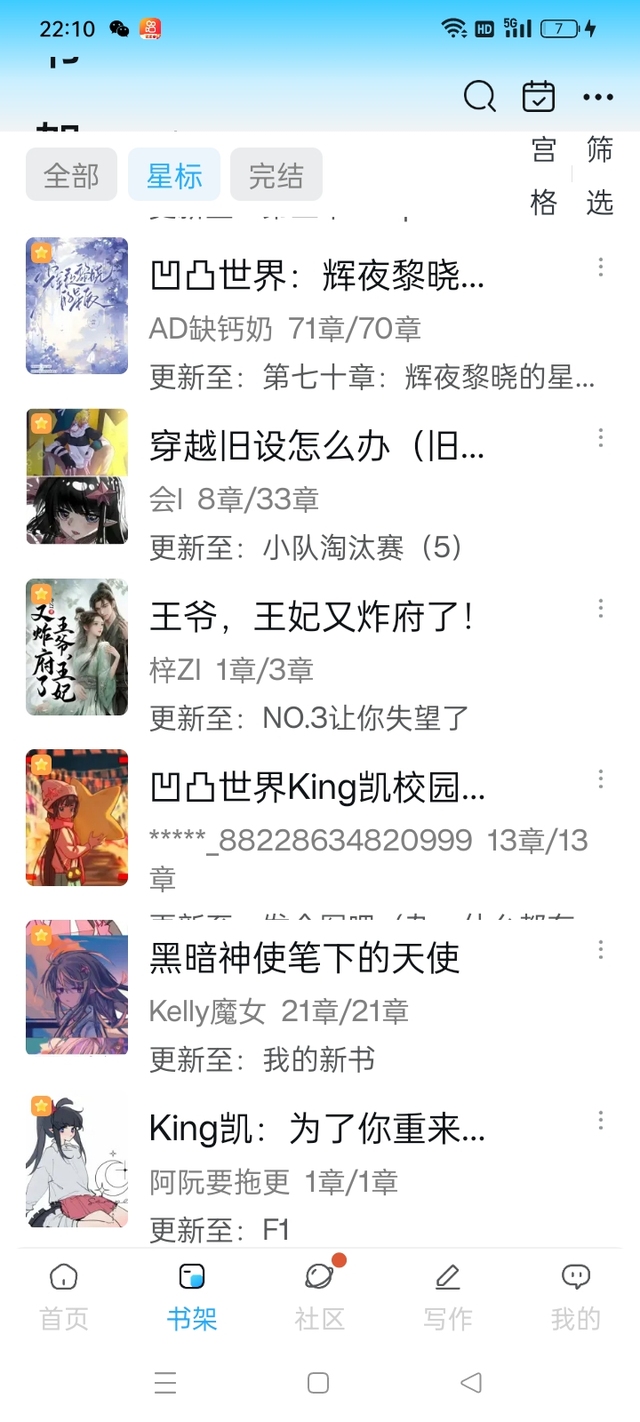Select the 星标 filter chip
Screen dimensions: 640x1422
point(174,176)
